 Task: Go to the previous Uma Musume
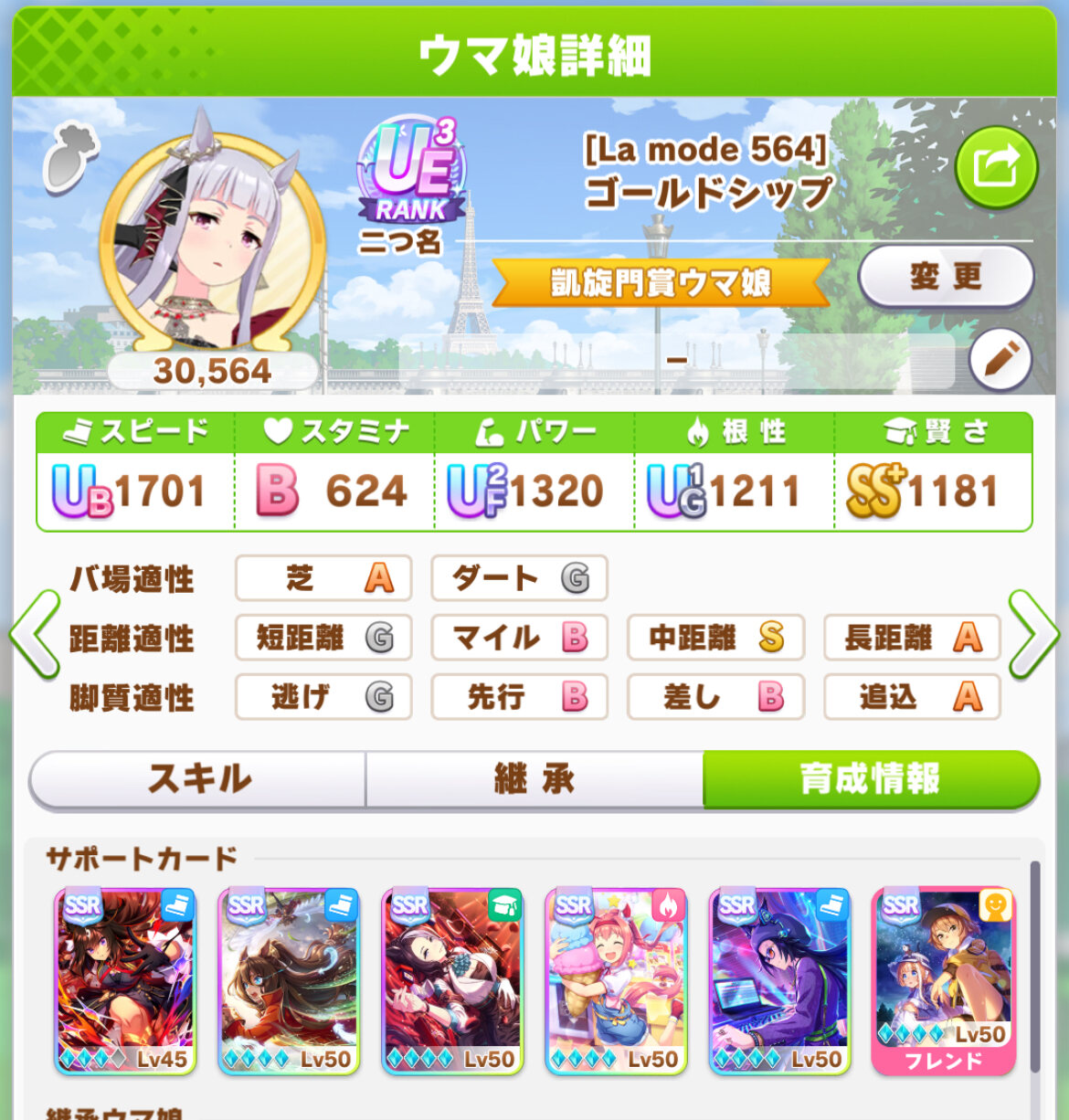point(35,634)
